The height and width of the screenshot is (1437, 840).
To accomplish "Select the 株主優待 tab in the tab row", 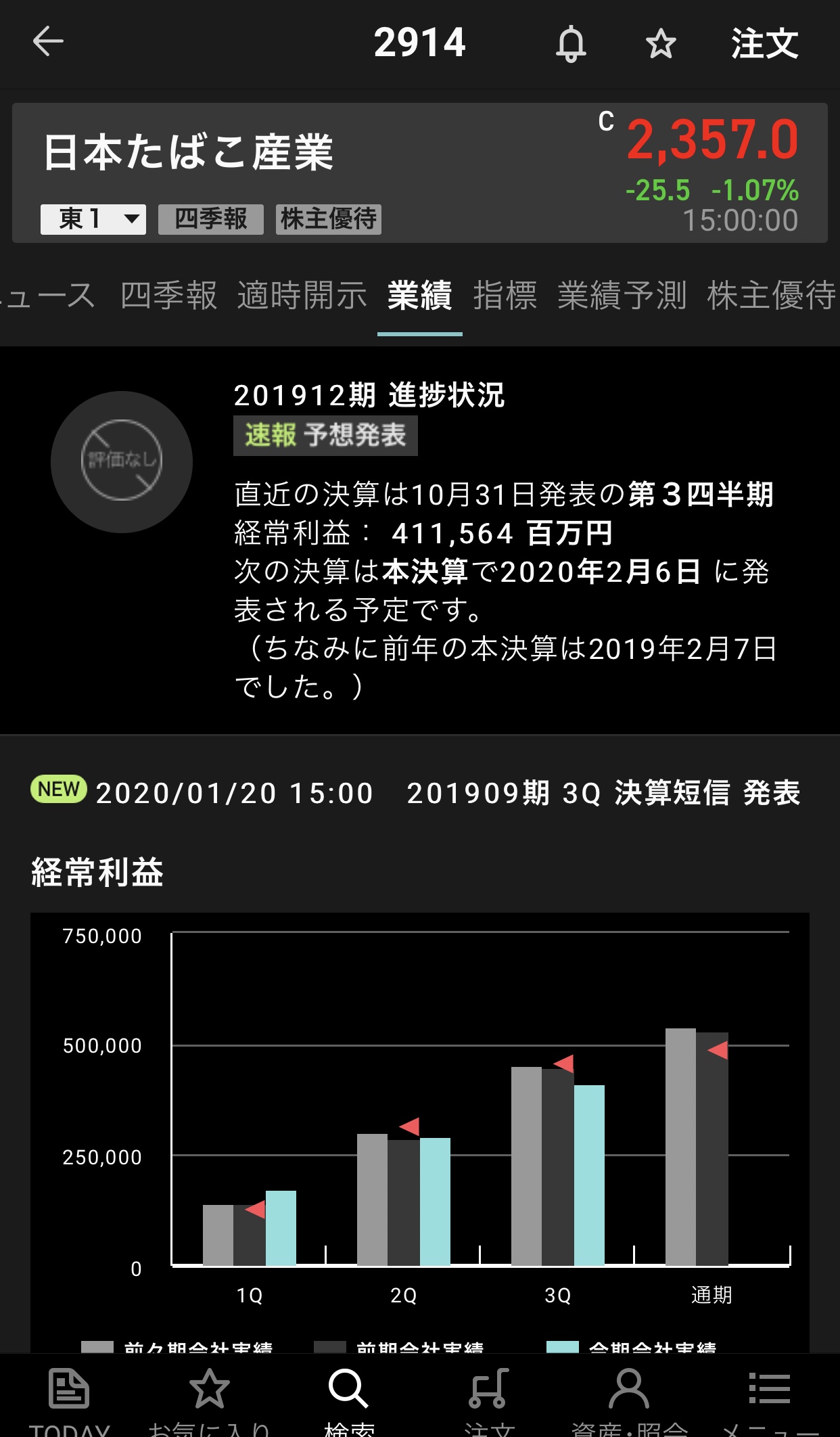I will [771, 296].
